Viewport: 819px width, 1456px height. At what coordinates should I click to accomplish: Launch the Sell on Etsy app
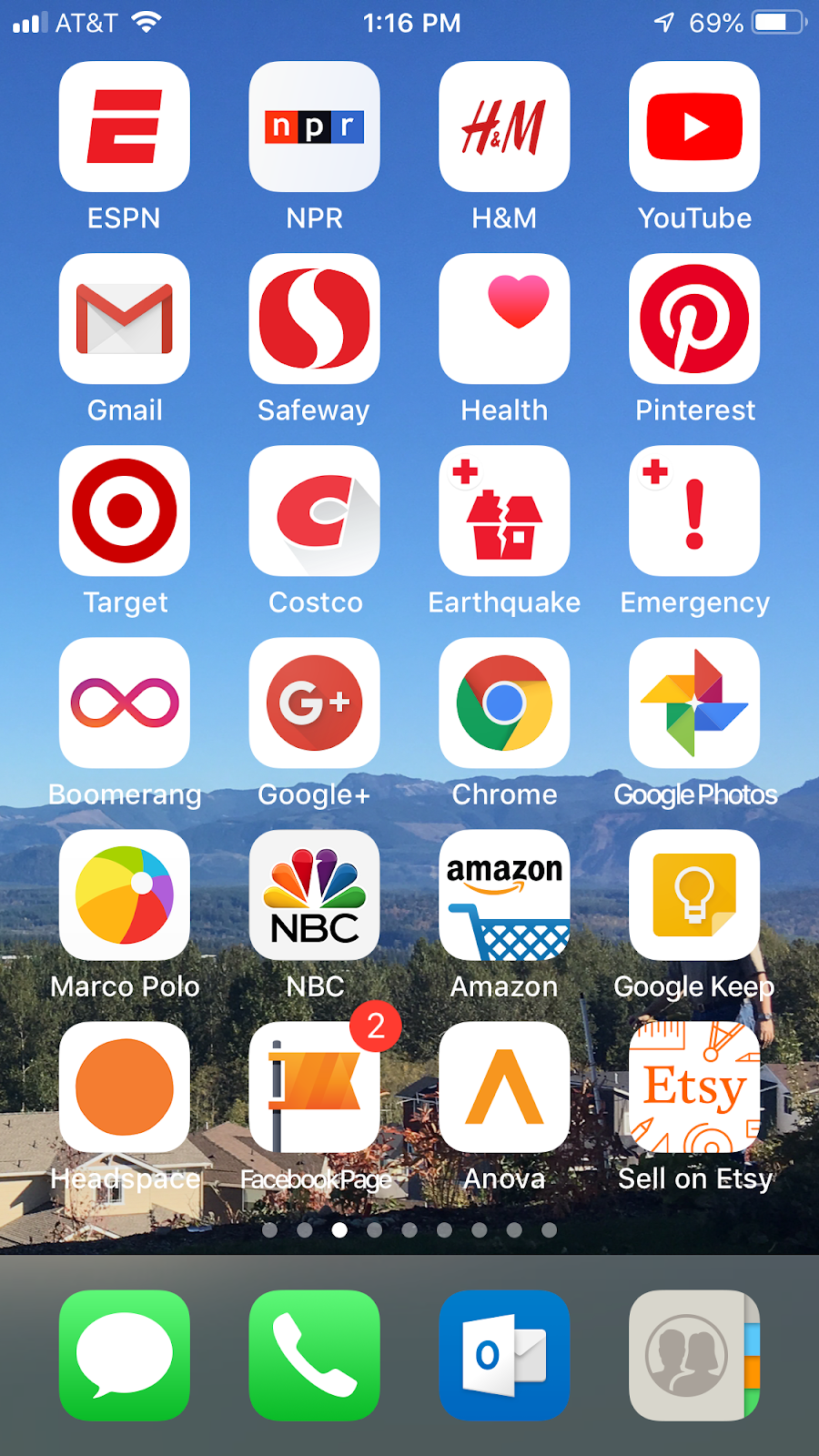694,1087
